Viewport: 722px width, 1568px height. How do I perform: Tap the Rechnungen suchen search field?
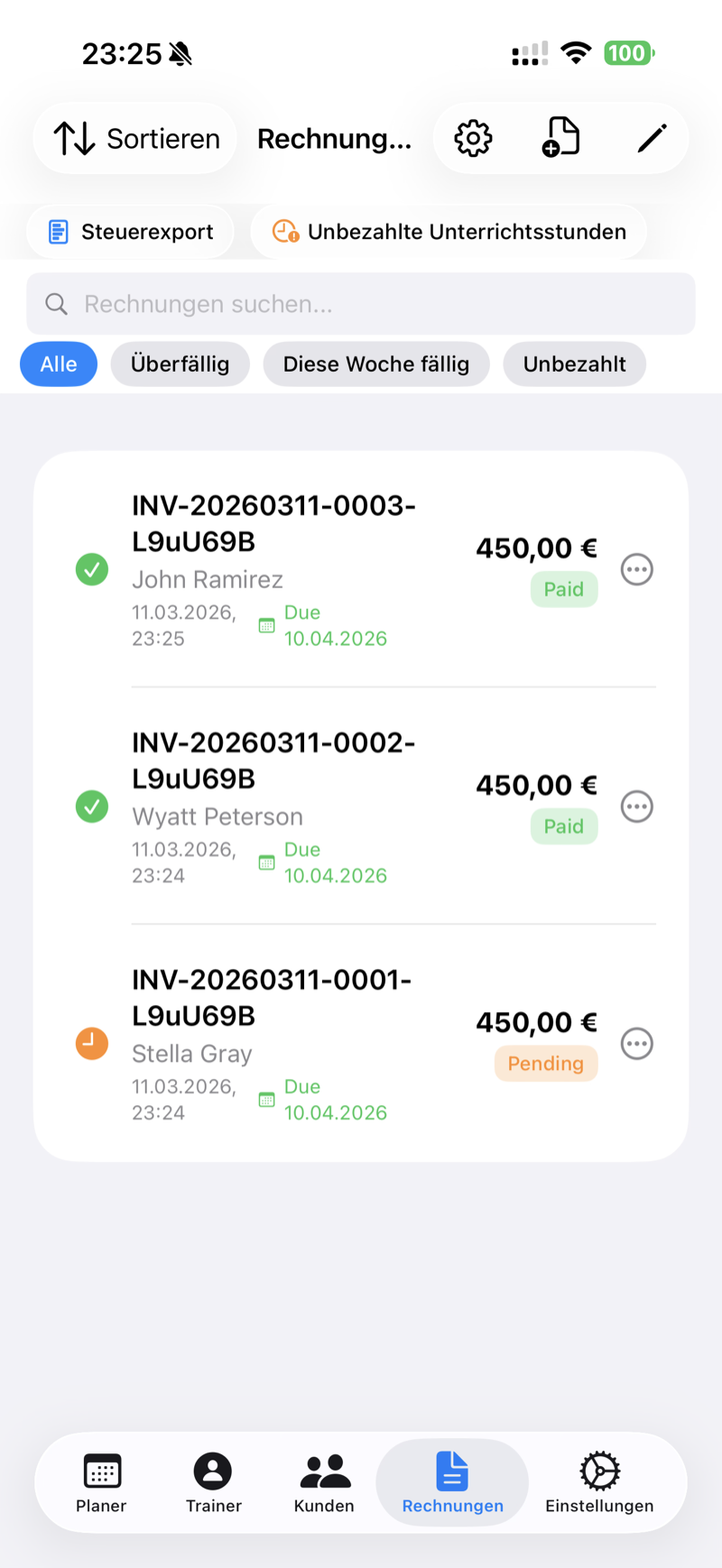361,304
